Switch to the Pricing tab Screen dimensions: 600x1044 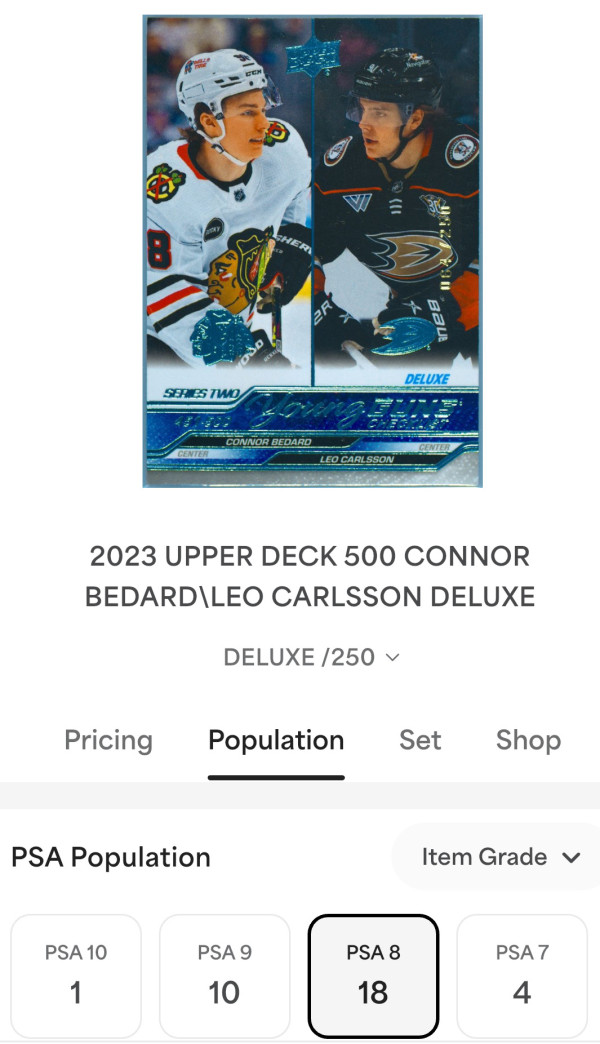108,740
